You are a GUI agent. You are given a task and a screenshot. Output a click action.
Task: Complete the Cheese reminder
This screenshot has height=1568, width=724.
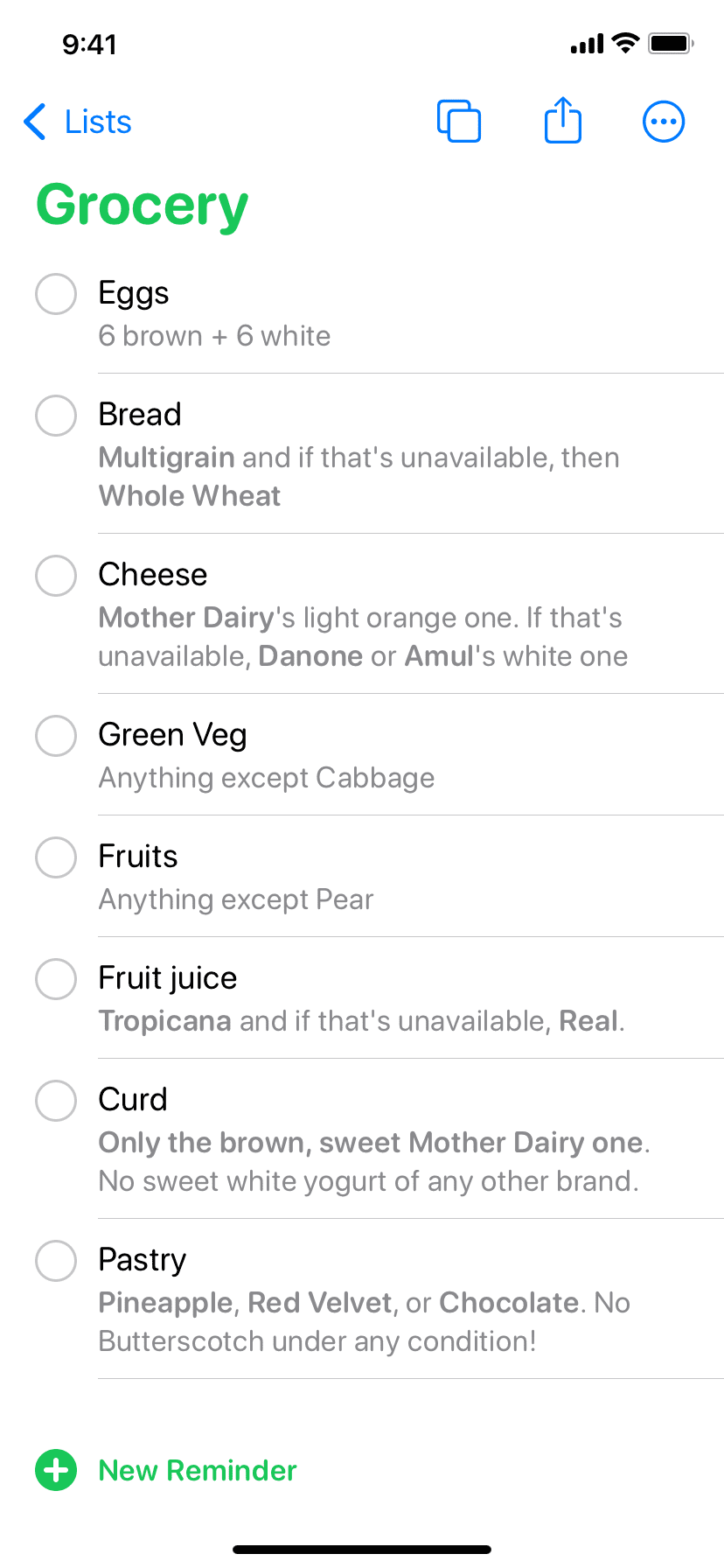(56, 576)
